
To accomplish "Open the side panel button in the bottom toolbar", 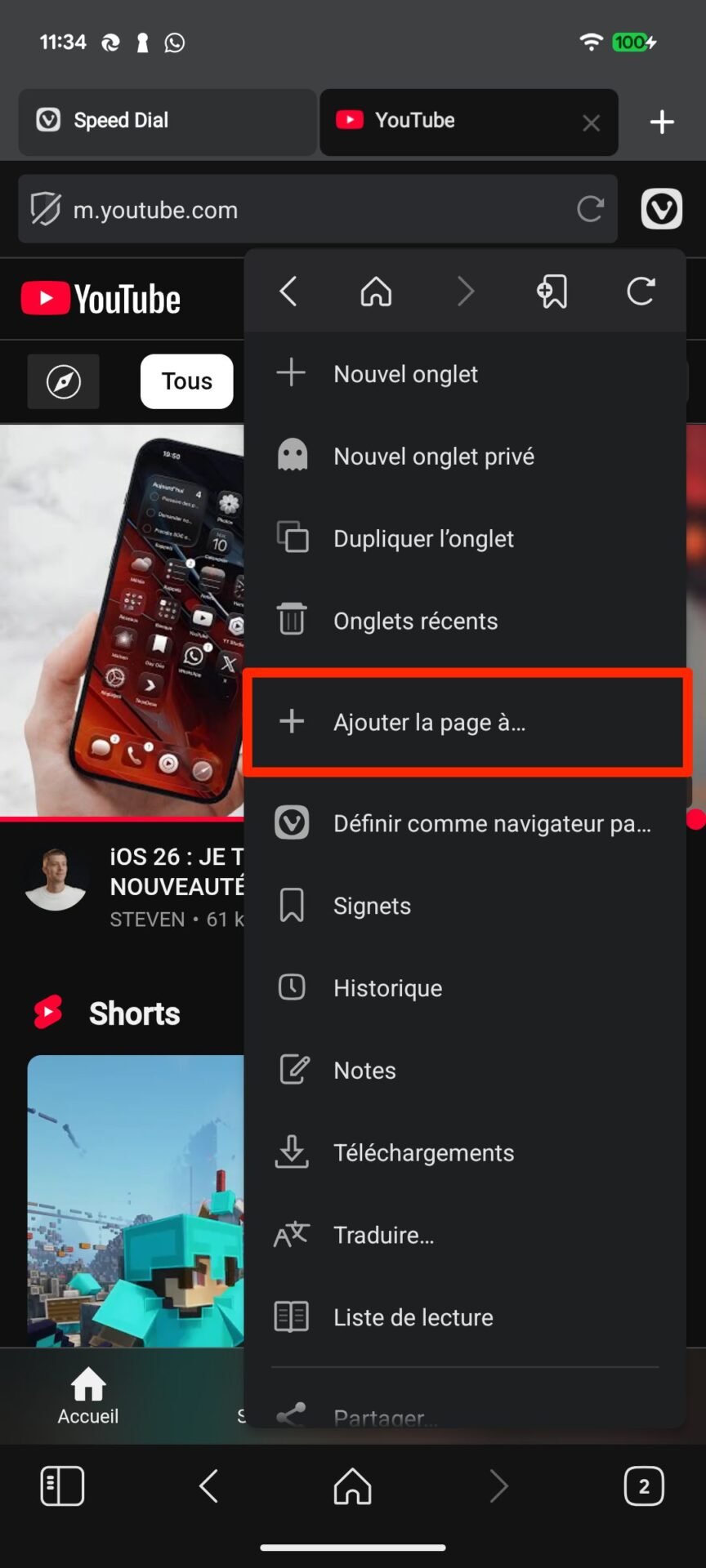I will coord(62,1486).
